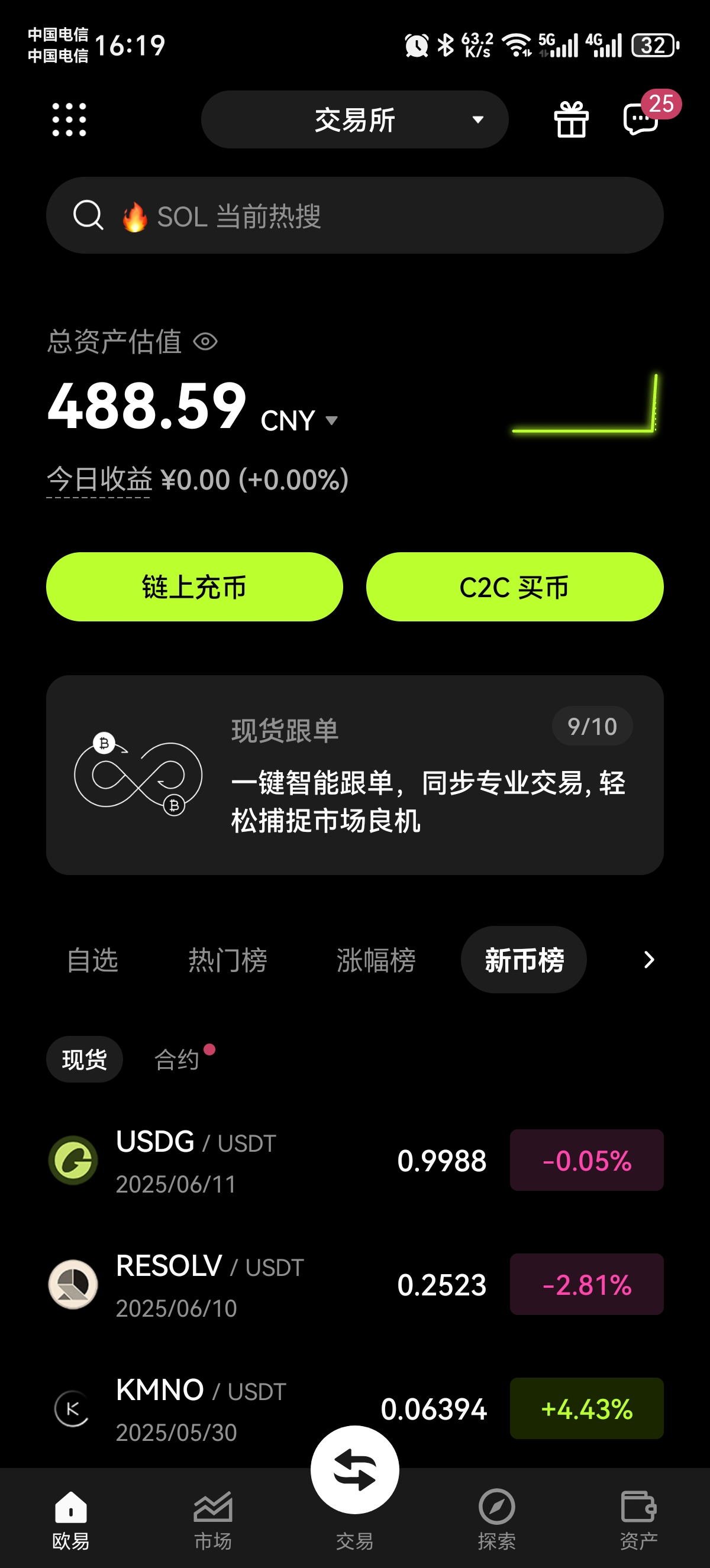Open the apps grid menu
710x1568 pixels.
click(70, 119)
